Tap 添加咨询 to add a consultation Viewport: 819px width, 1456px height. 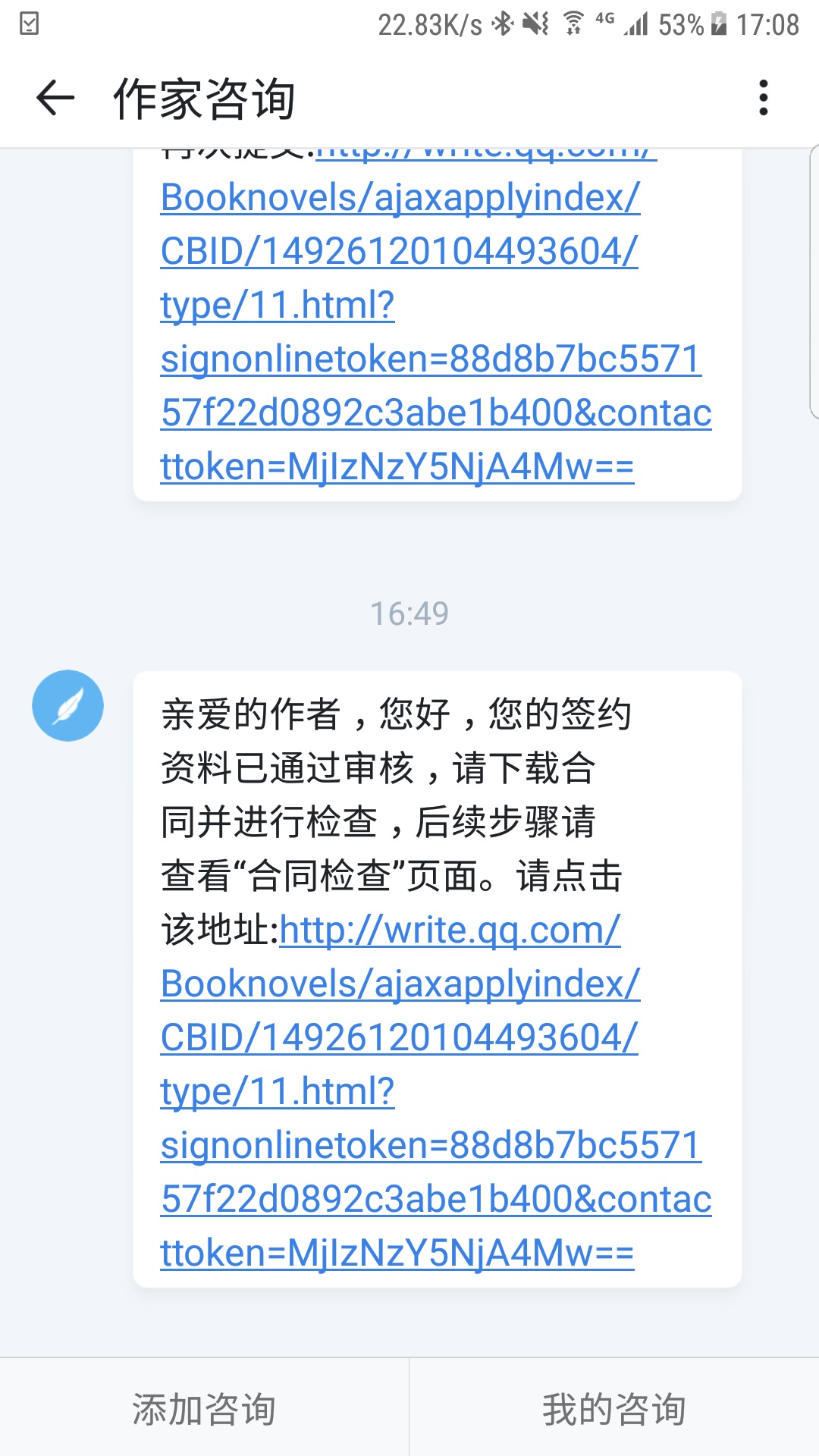tap(204, 1409)
